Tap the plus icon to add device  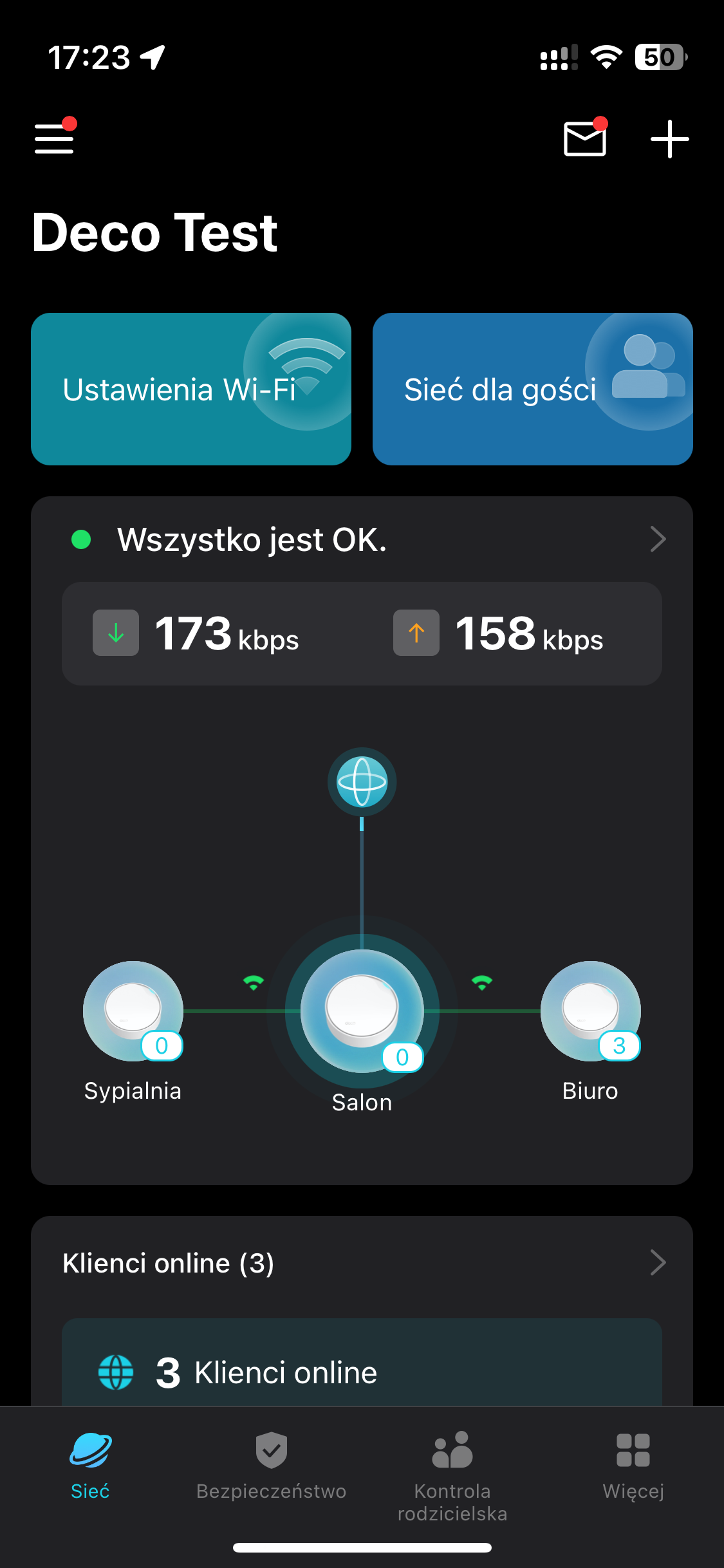[669, 138]
